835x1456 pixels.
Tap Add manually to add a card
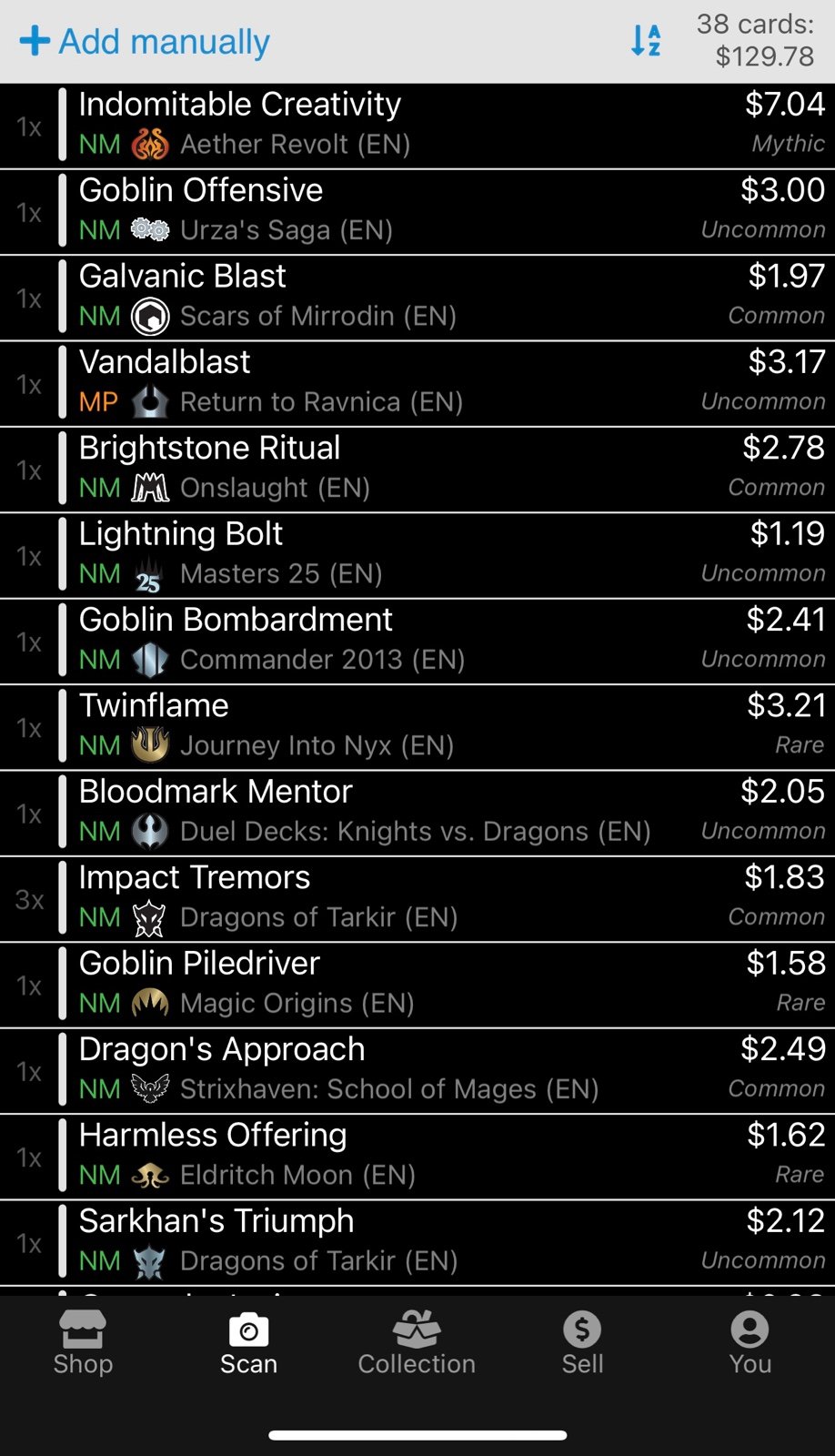tap(145, 42)
